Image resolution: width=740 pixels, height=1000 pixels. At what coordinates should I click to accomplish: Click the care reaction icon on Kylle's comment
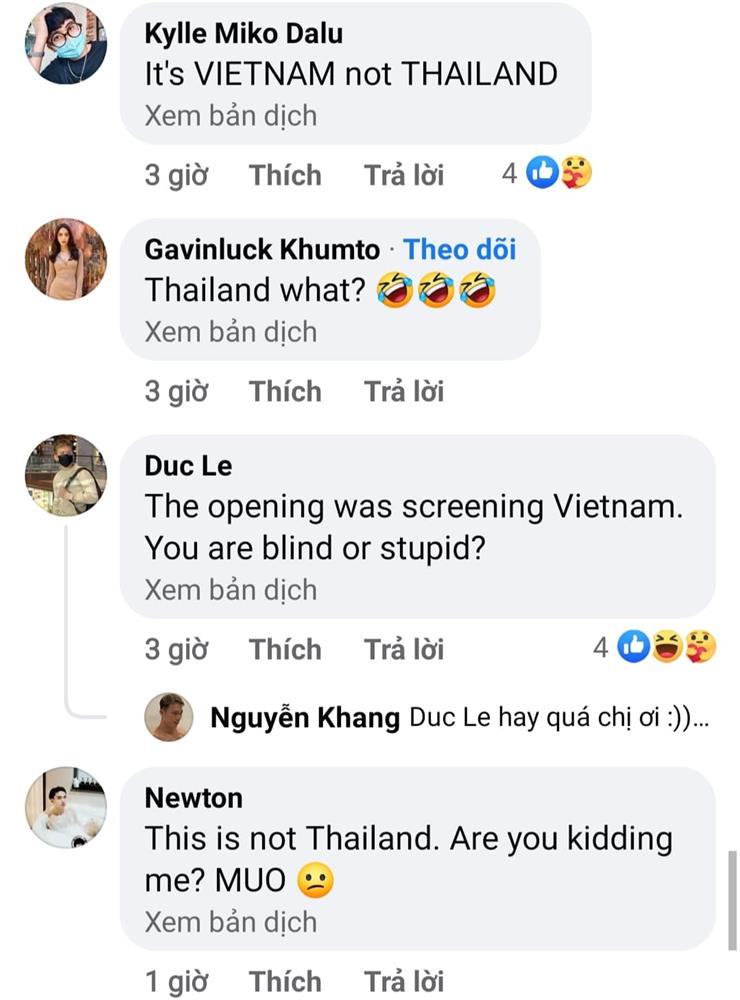575,172
